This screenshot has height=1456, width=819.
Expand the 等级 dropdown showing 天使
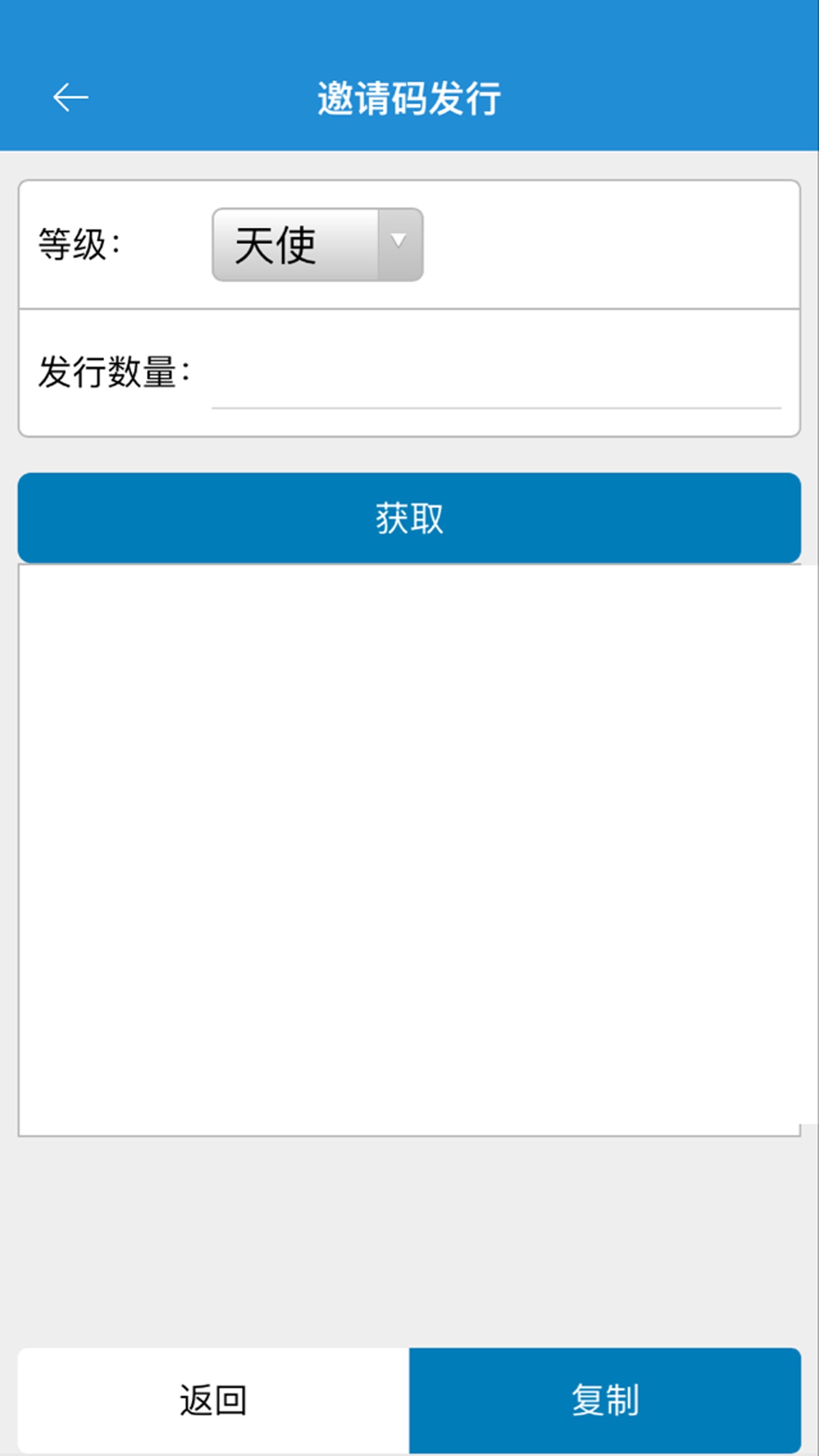pyautogui.click(x=317, y=245)
